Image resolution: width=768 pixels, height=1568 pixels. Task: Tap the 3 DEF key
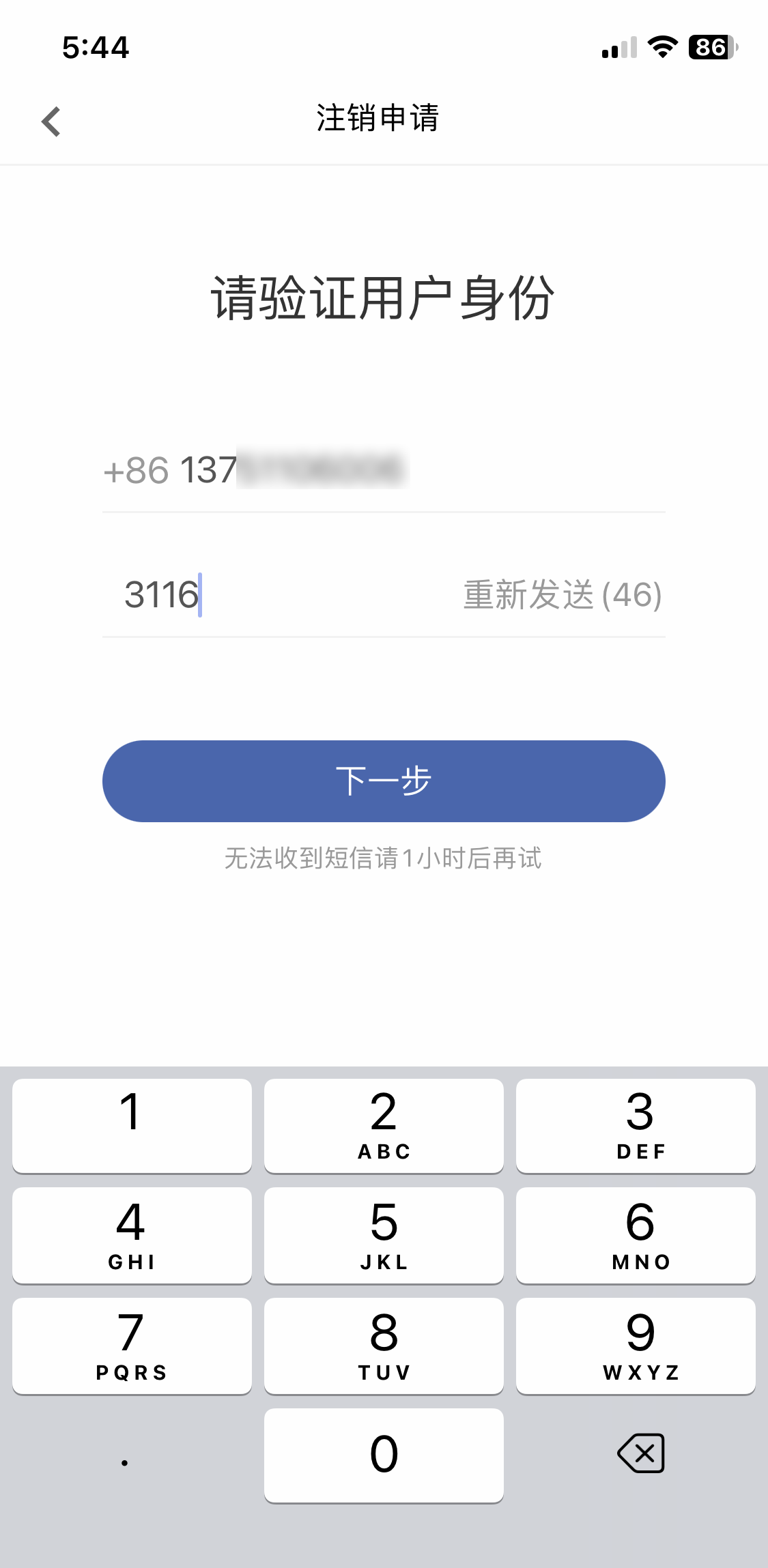click(636, 1125)
